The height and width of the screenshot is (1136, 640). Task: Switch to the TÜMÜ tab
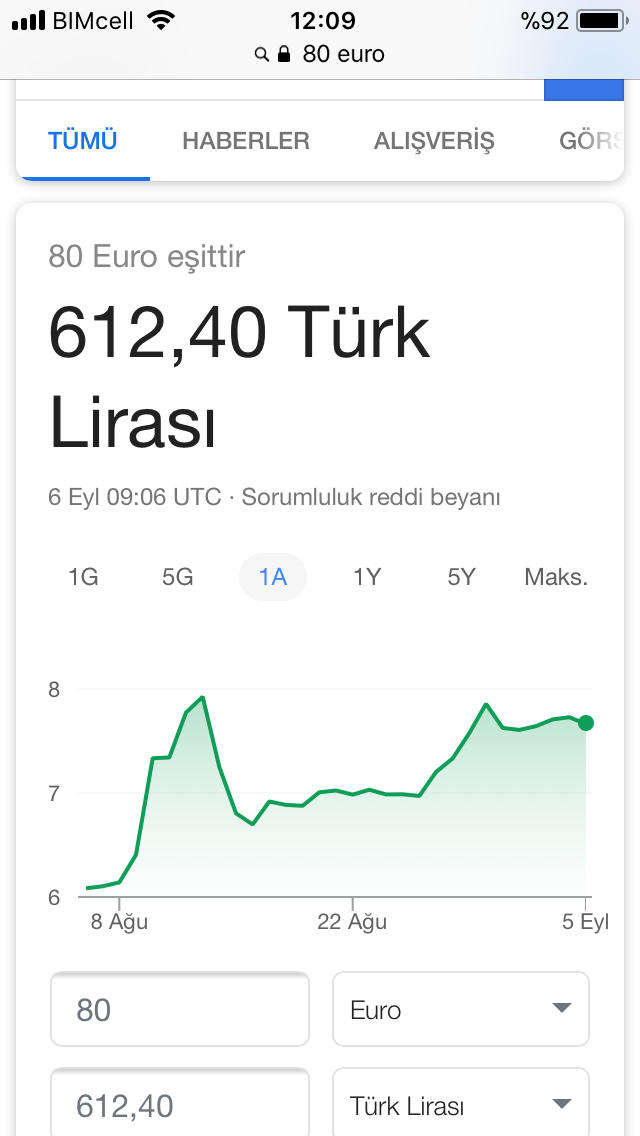pos(83,141)
